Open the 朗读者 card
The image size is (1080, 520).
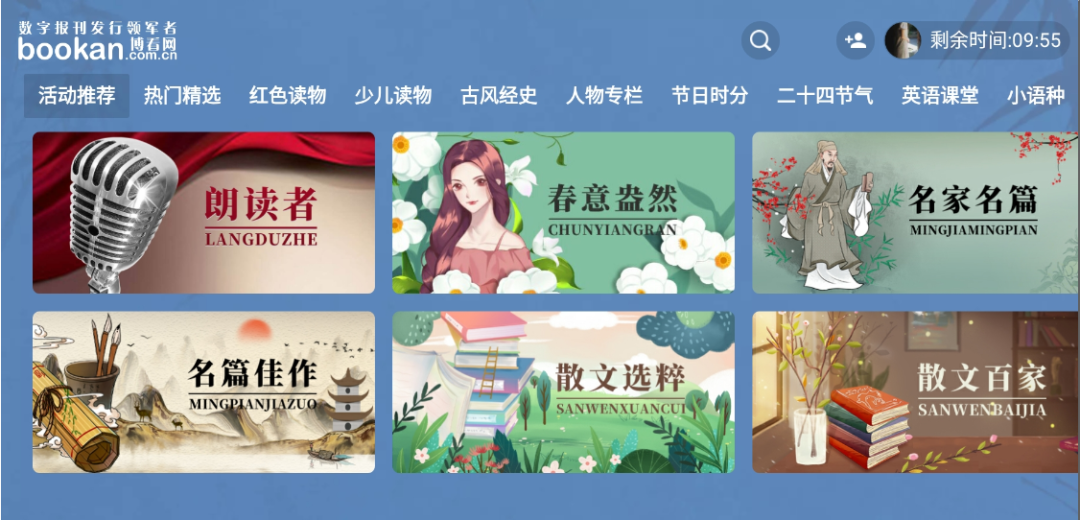pos(204,213)
